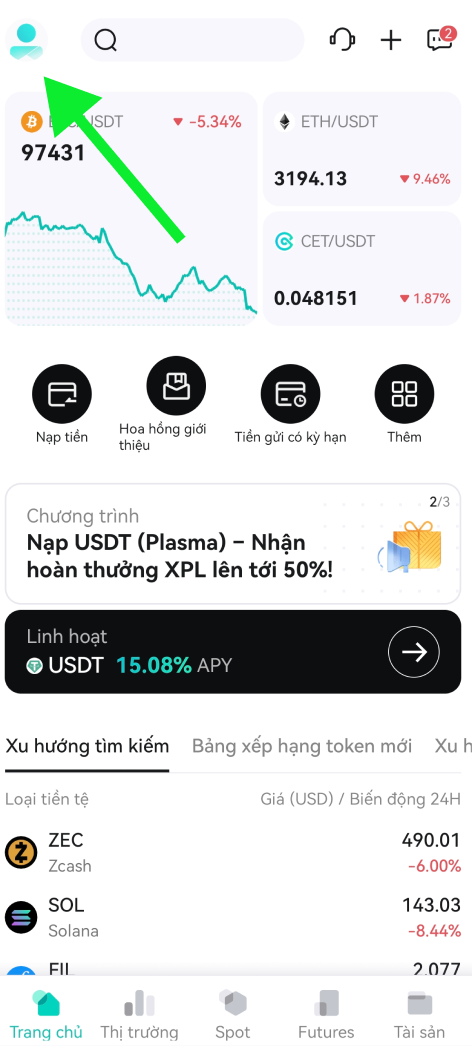Tap the arrow on Linh hoạt USDT card

pos(414,652)
